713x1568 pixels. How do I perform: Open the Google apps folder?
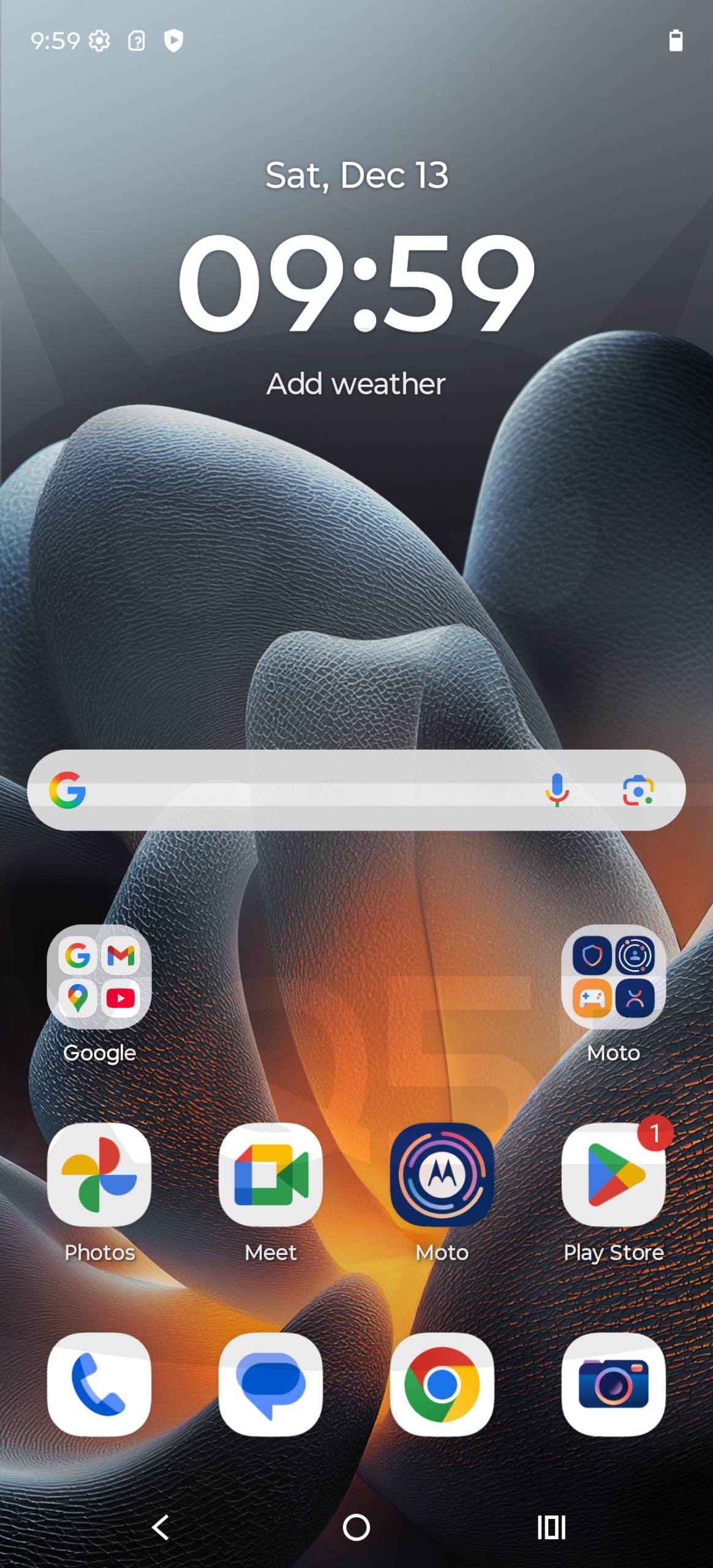(x=99, y=977)
